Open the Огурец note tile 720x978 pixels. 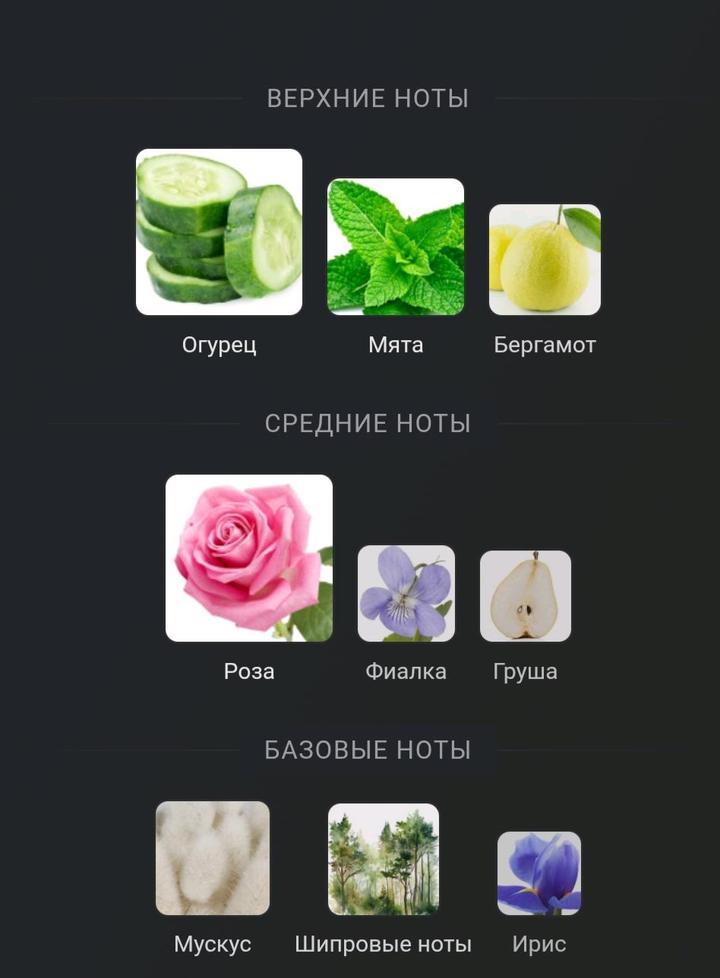pos(219,232)
